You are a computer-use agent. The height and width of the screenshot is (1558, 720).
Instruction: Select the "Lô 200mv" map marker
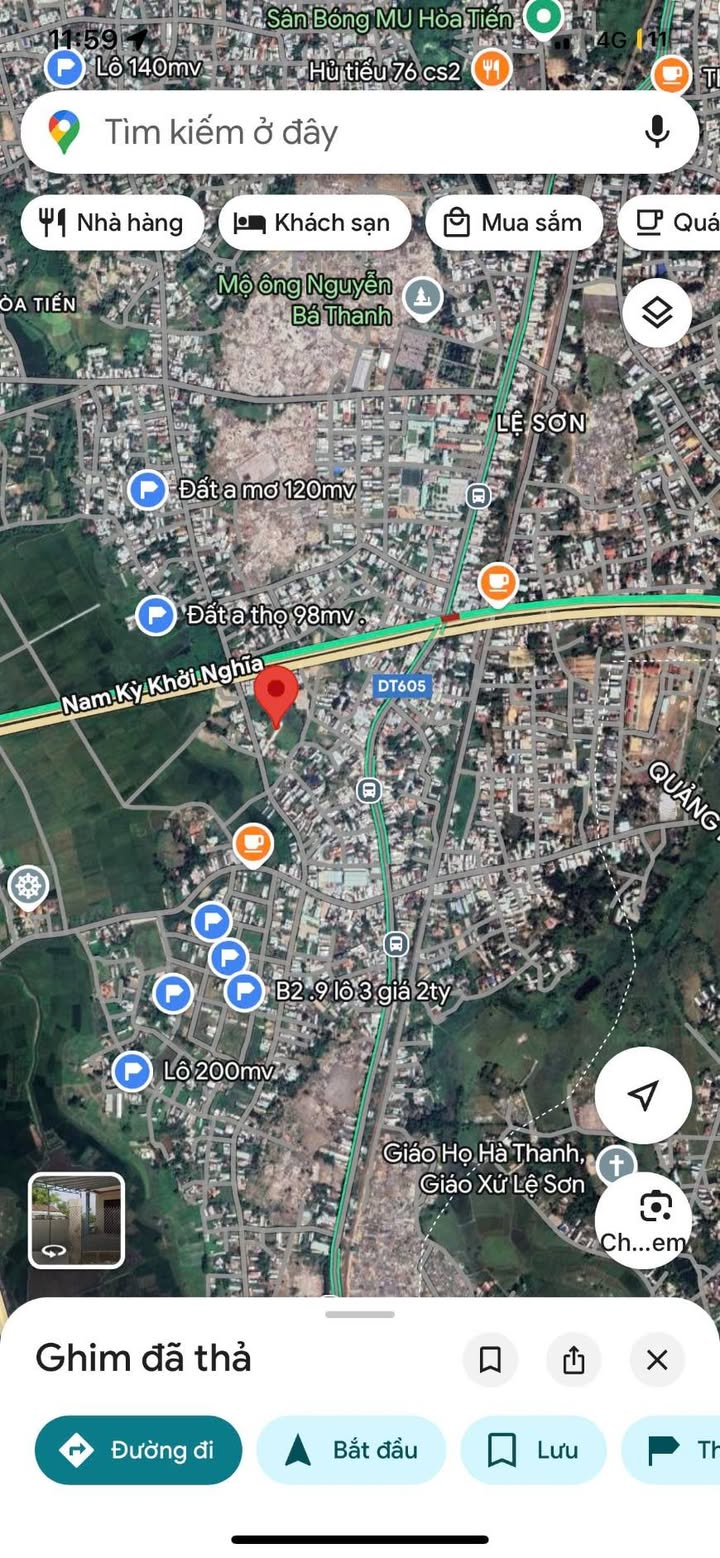click(x=132, y=1071)
